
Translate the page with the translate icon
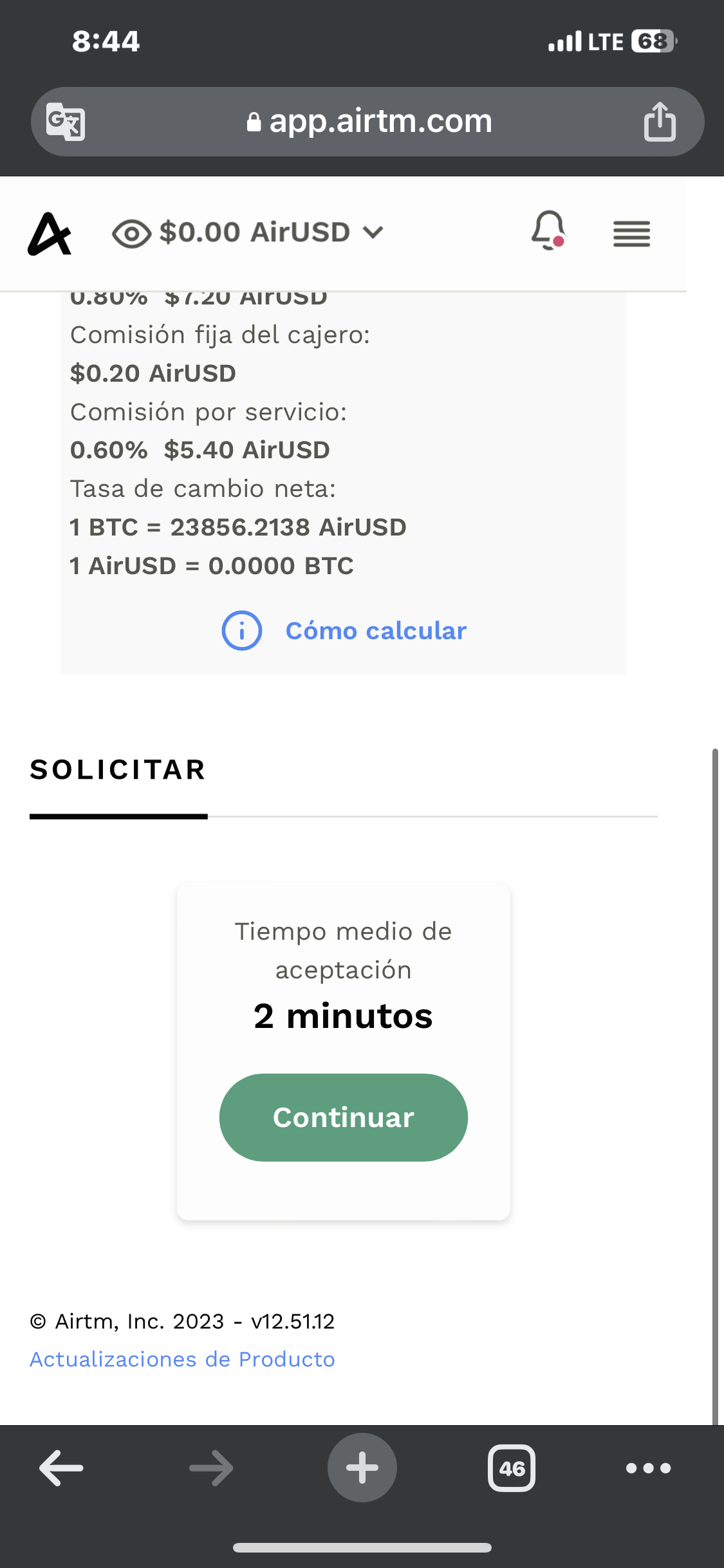(x=66, y=122)
